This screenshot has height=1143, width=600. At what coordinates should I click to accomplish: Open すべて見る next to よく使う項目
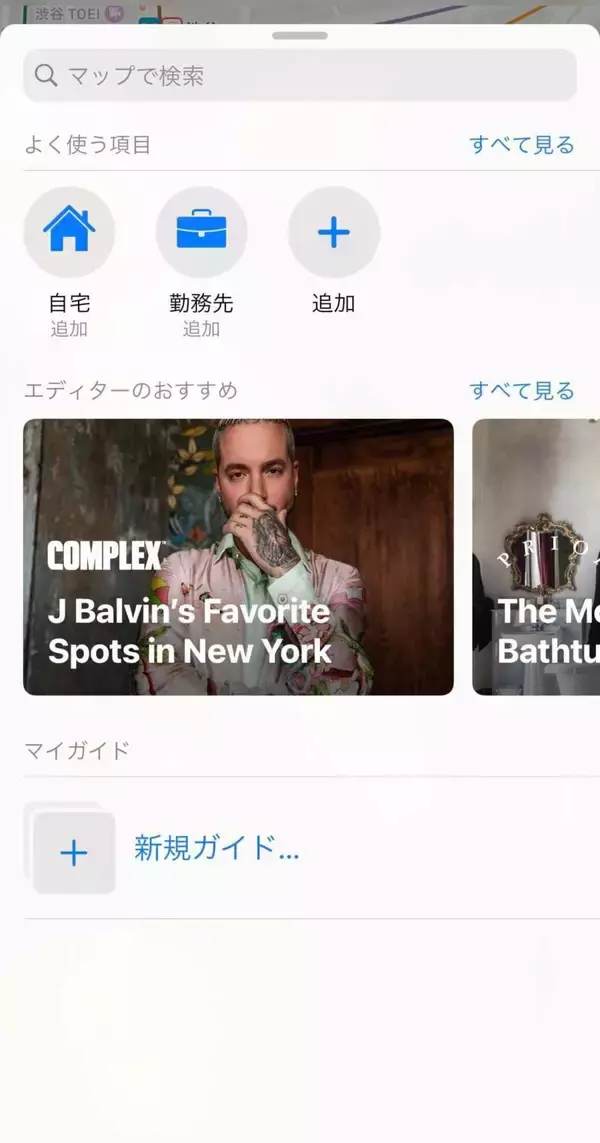click(522, 145)
